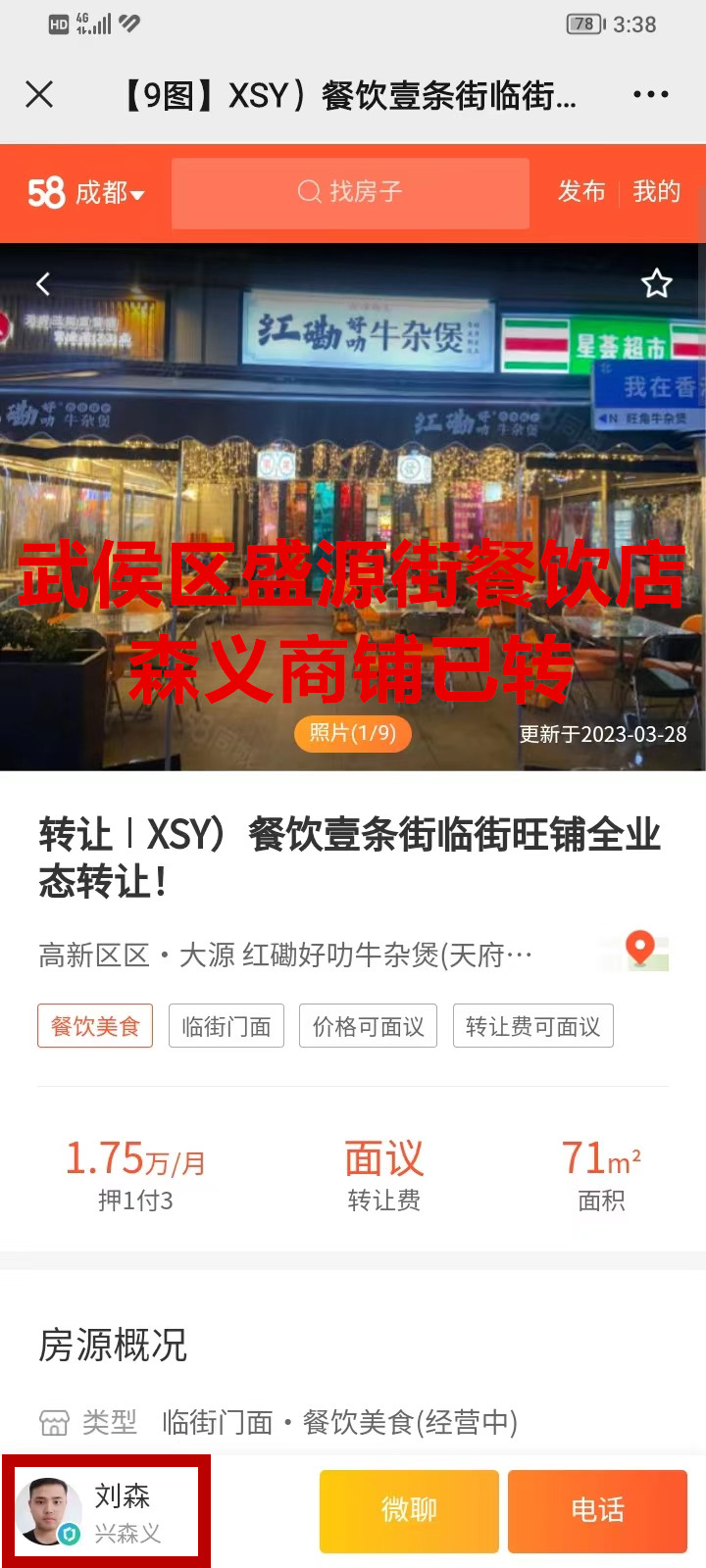Start a 微聊 chat with the agent

[409, 1510]
